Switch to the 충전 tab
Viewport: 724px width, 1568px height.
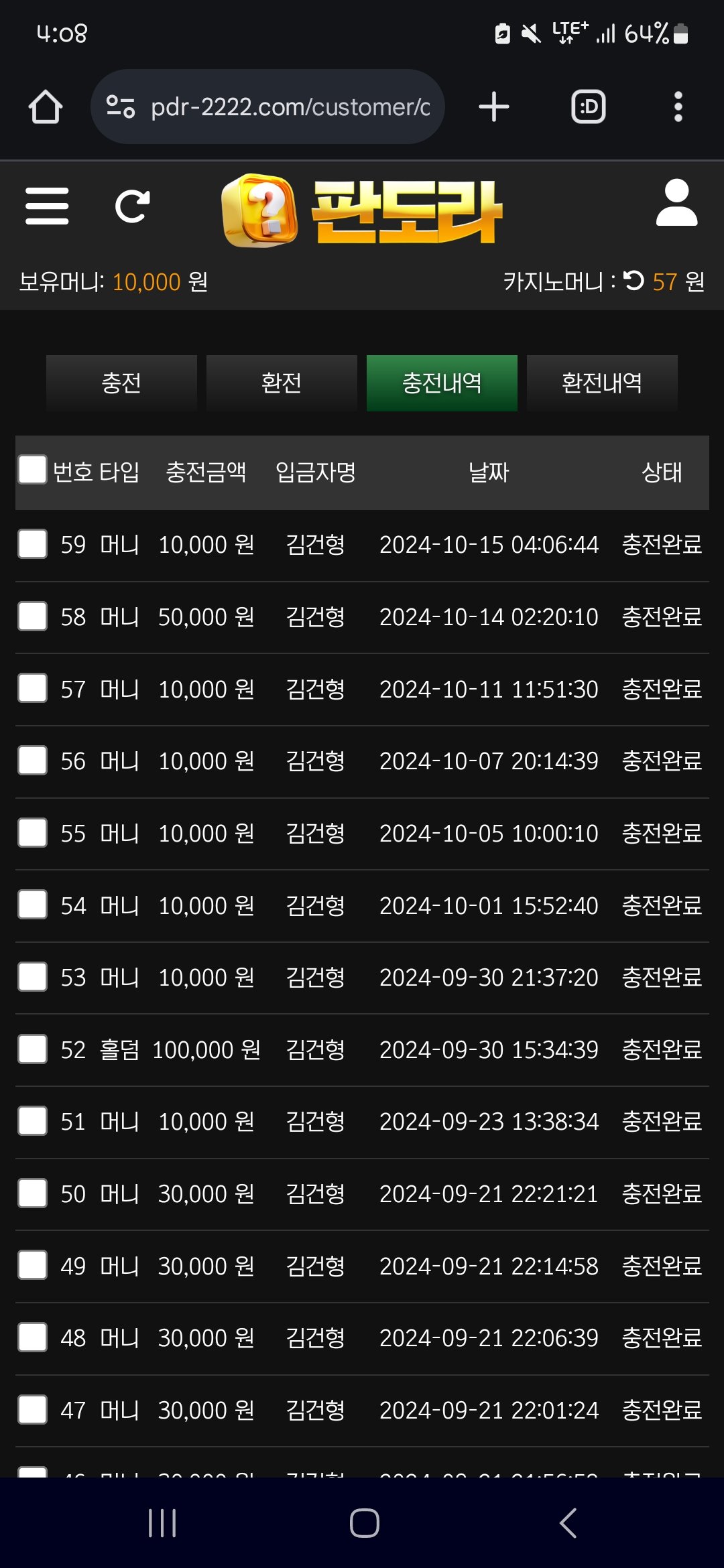tap(121, 383)
